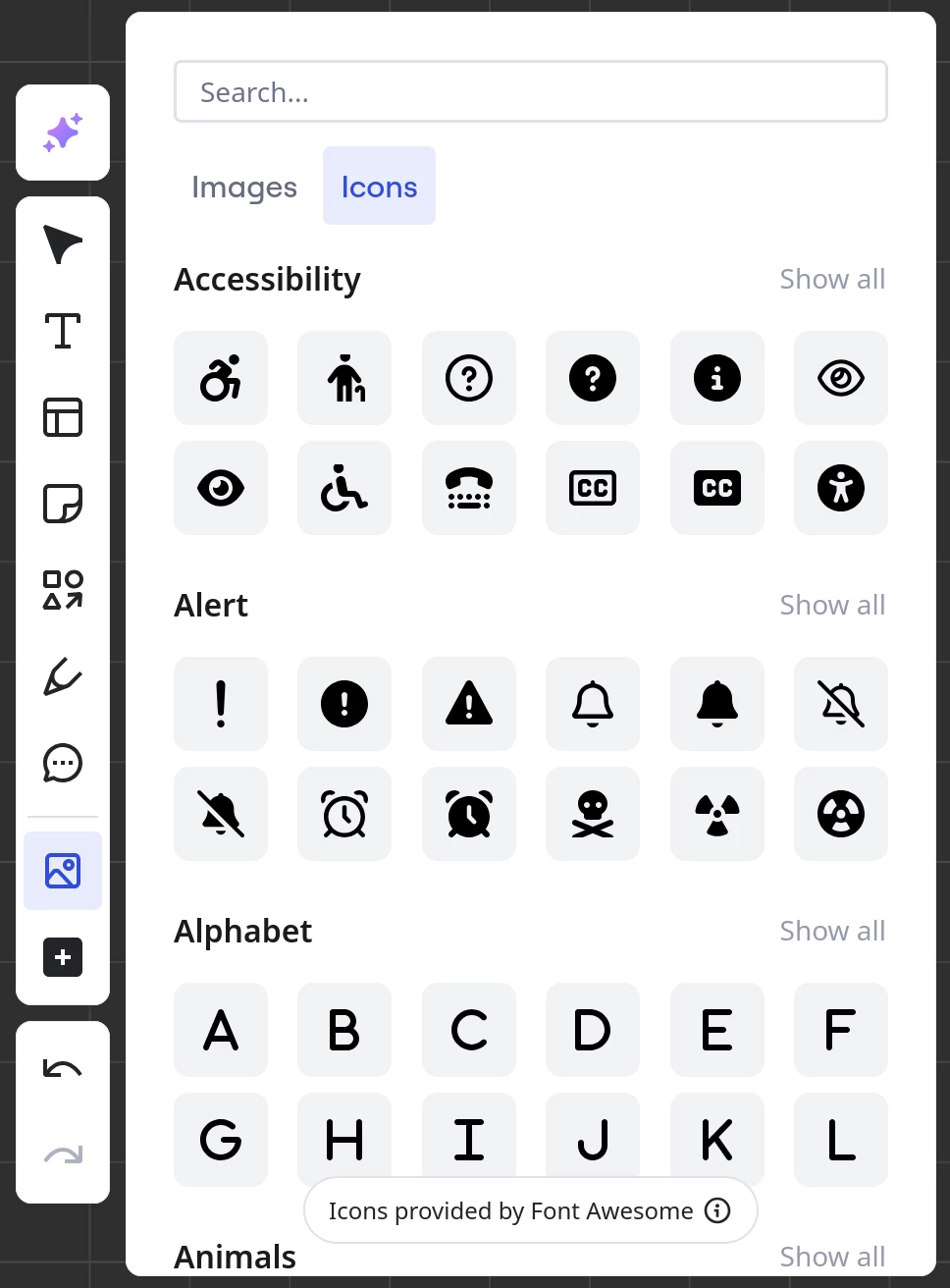Viewport: 950px width, 1288px height.
Task: Insert the skull and crossbones icon
Action: click(x=593, y=814)
